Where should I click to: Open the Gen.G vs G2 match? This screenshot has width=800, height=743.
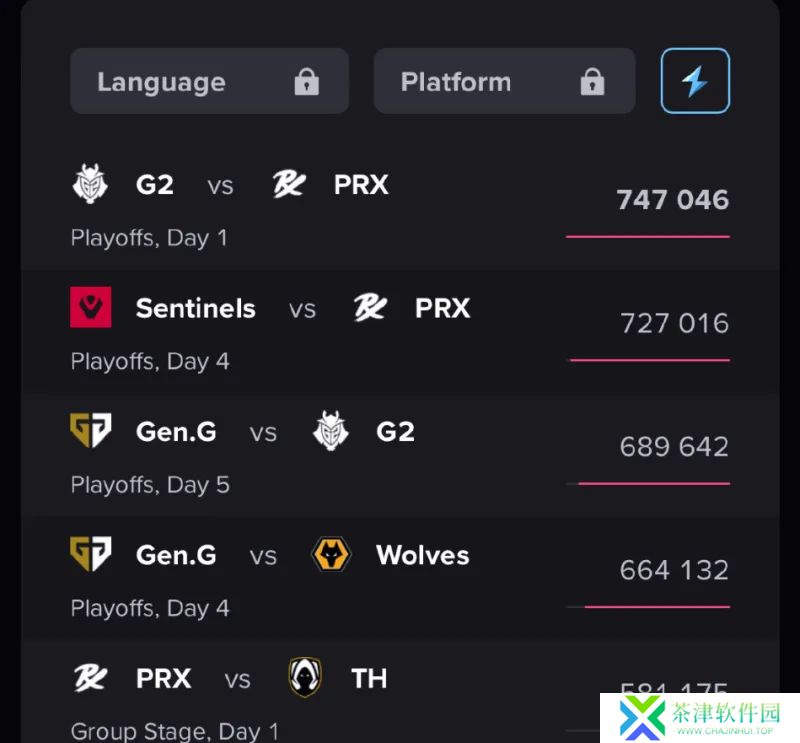point(400,455)
